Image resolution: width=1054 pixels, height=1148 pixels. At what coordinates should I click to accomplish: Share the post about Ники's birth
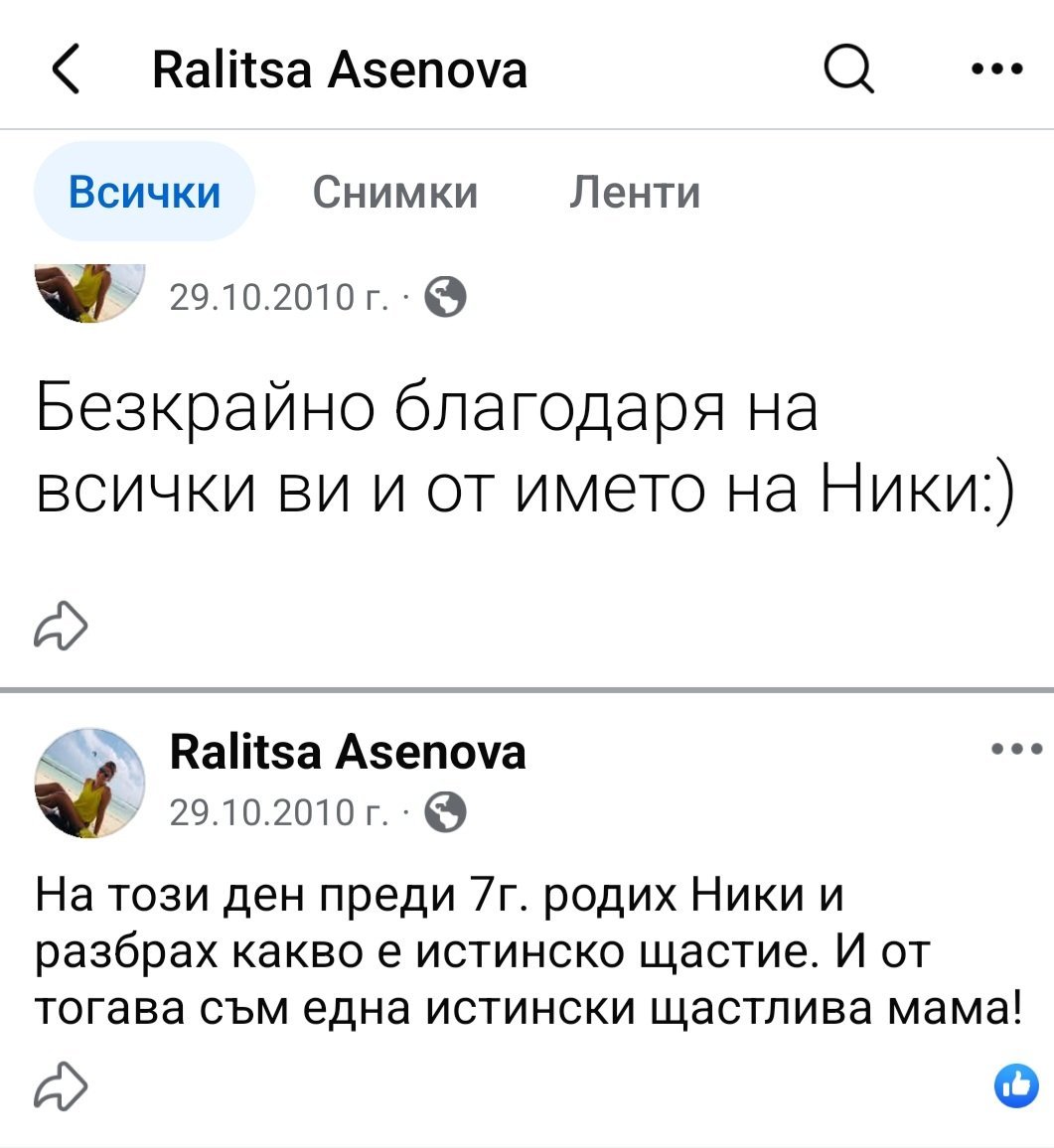coord(61,1088)
